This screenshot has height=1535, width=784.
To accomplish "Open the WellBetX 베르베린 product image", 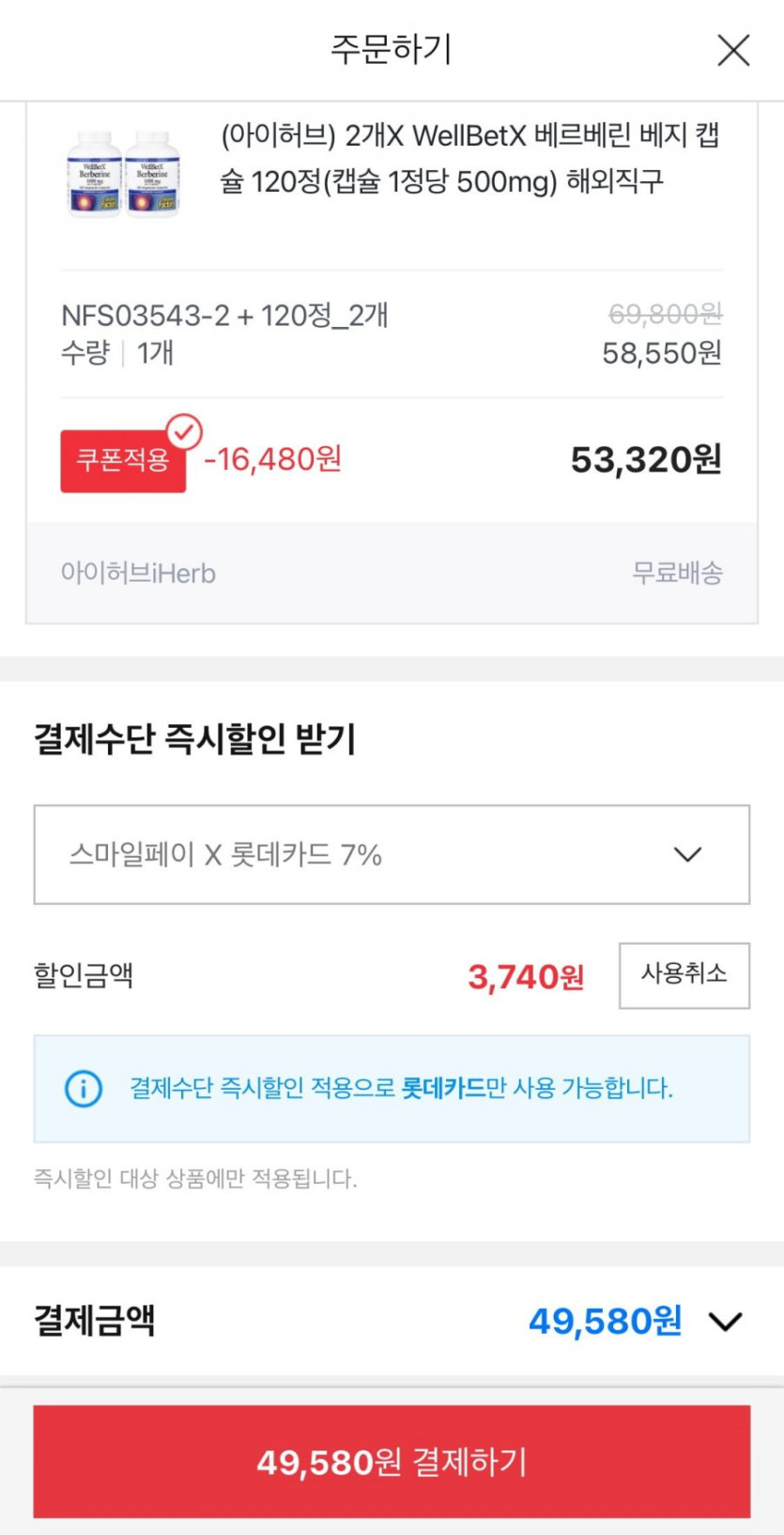I will point(123,175).
